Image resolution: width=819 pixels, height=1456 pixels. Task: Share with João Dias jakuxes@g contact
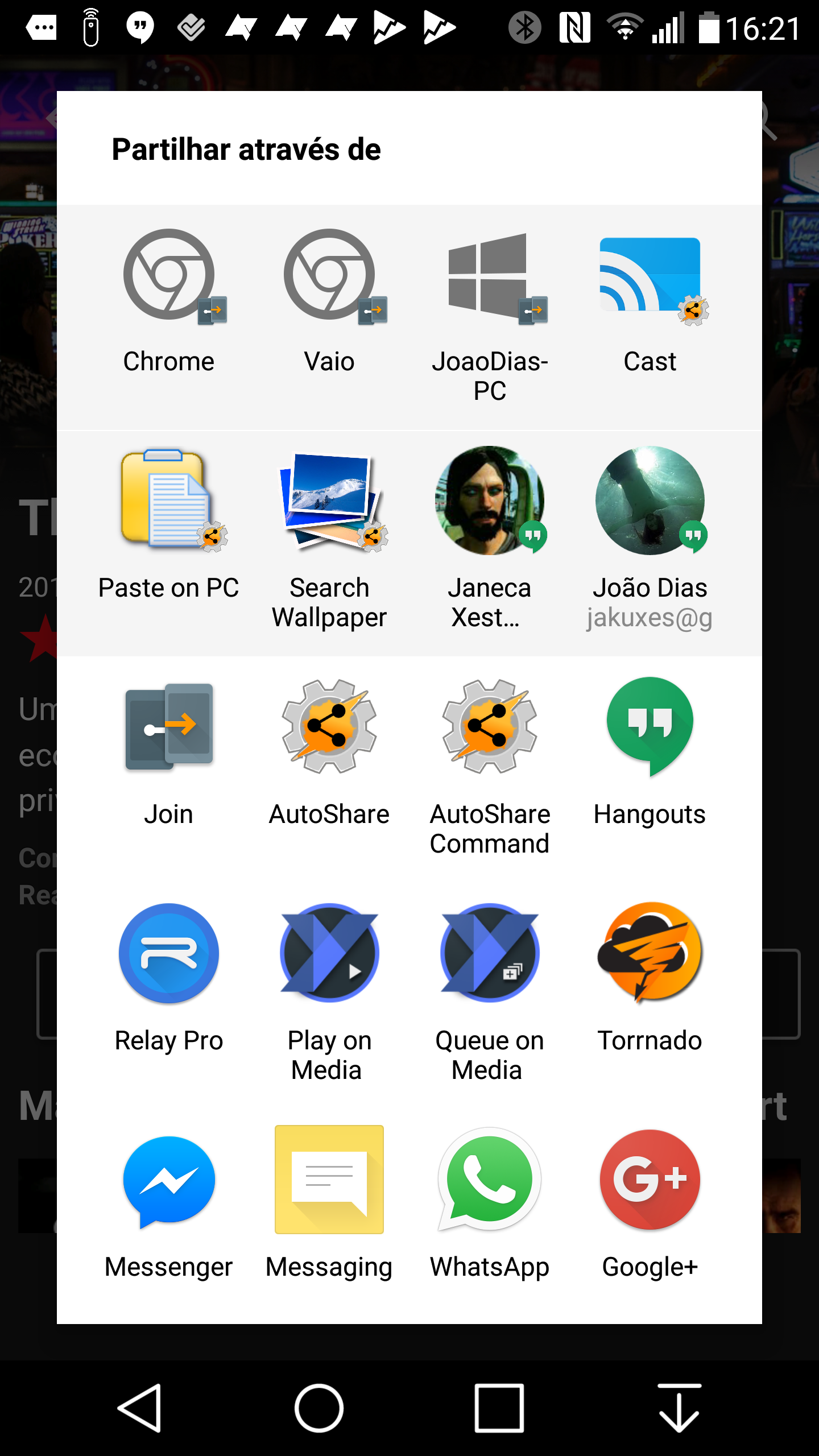click(x=650, y=523)
